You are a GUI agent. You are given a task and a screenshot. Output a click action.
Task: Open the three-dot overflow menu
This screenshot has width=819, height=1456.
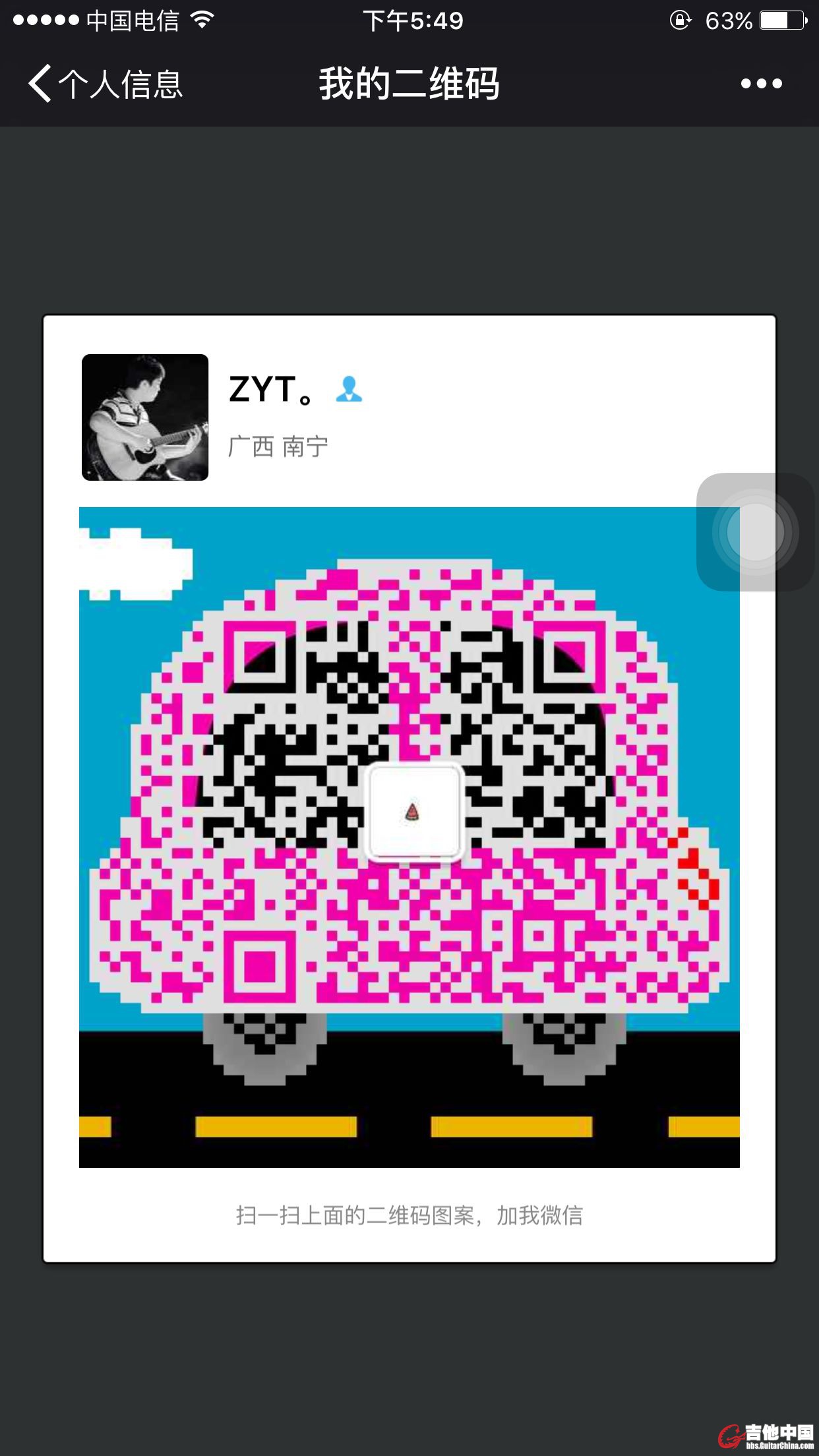pos(761,84)
